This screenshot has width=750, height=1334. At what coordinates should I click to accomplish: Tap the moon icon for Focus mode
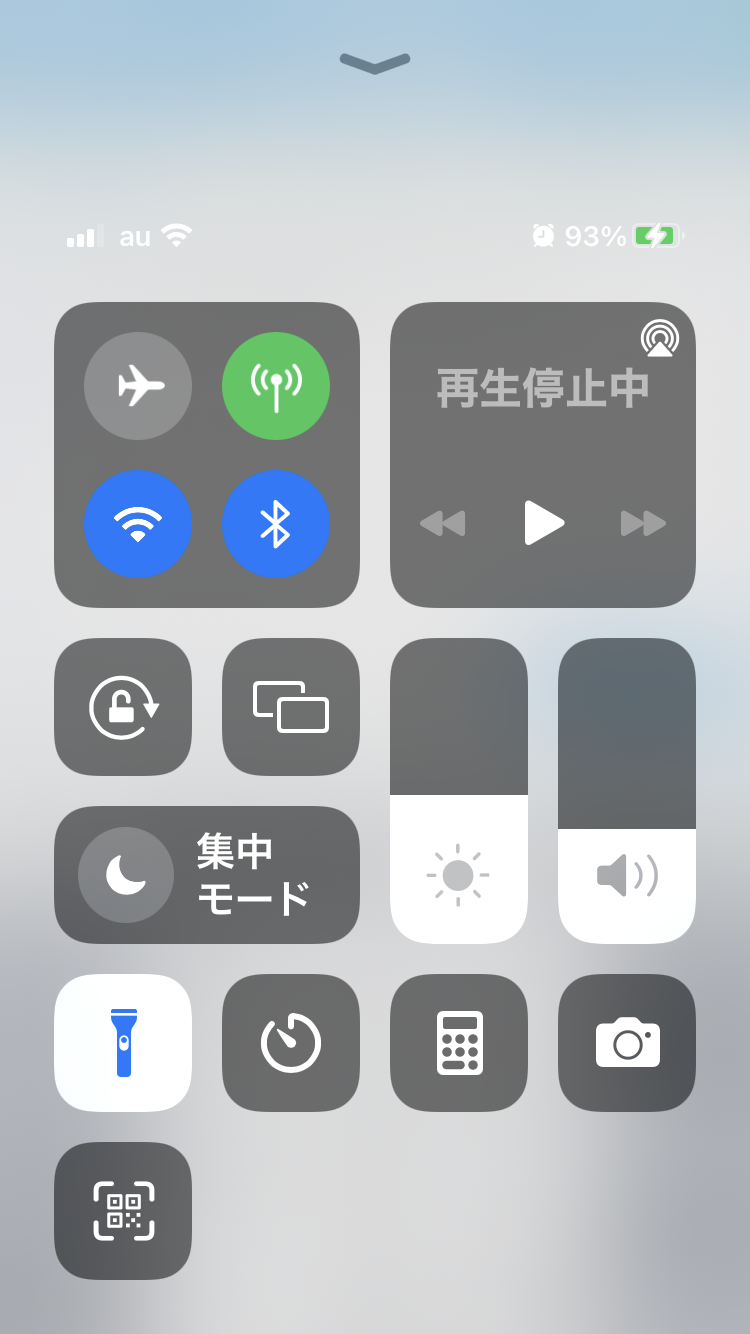point(122,874)
